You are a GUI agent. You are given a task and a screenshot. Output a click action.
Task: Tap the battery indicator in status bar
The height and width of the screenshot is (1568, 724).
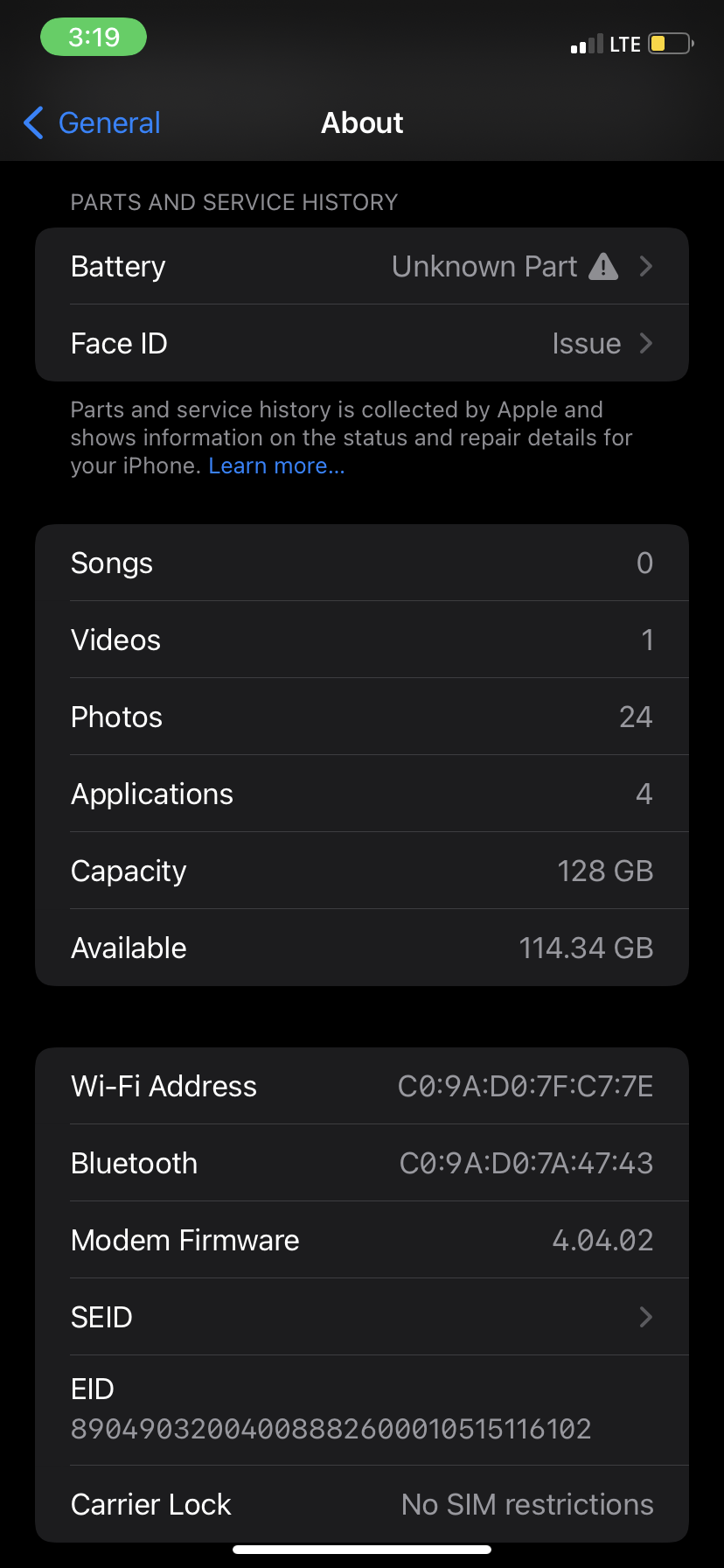tap(670, 44)
